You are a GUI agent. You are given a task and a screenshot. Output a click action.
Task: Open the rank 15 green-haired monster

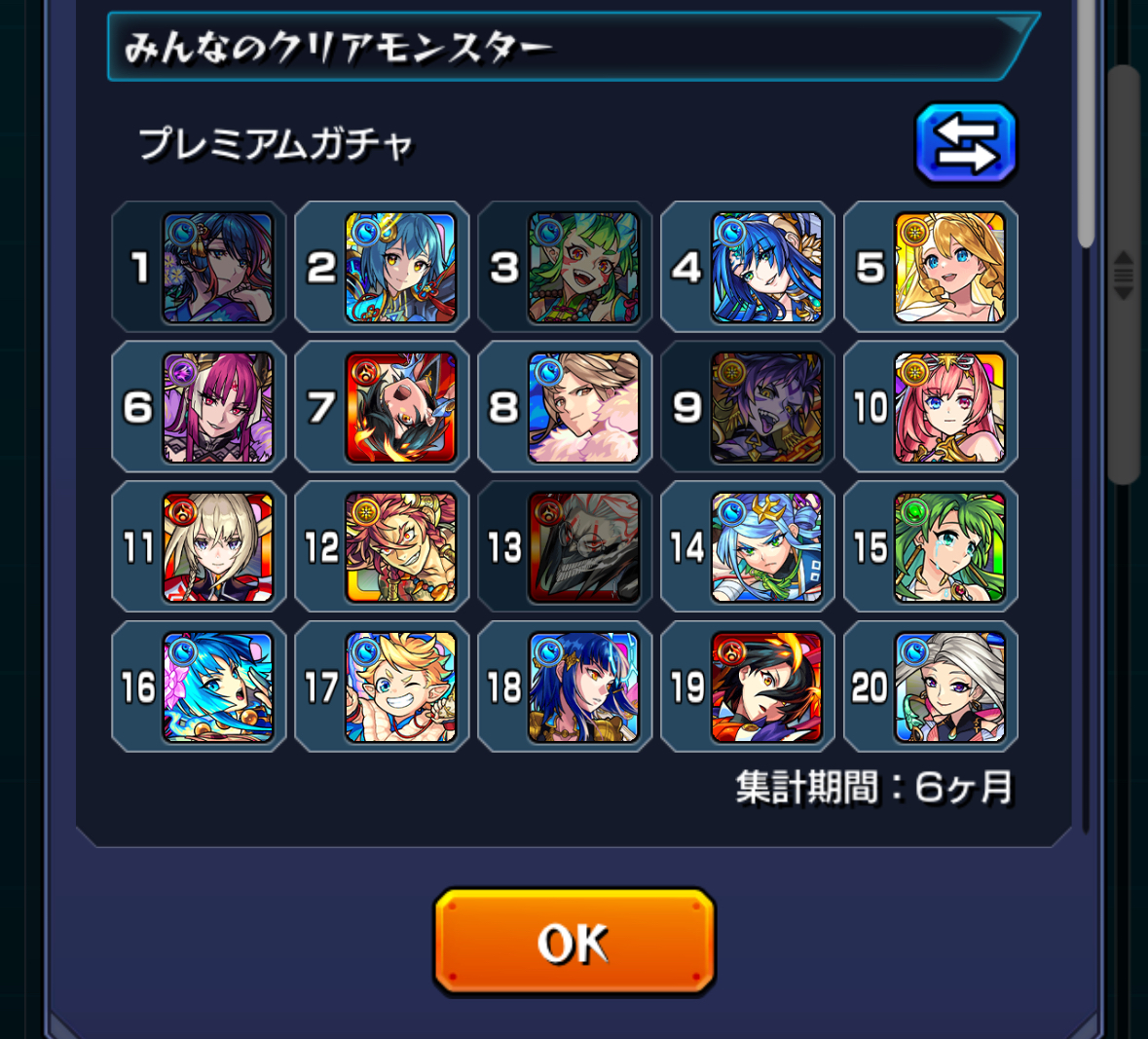coord(949,547)
